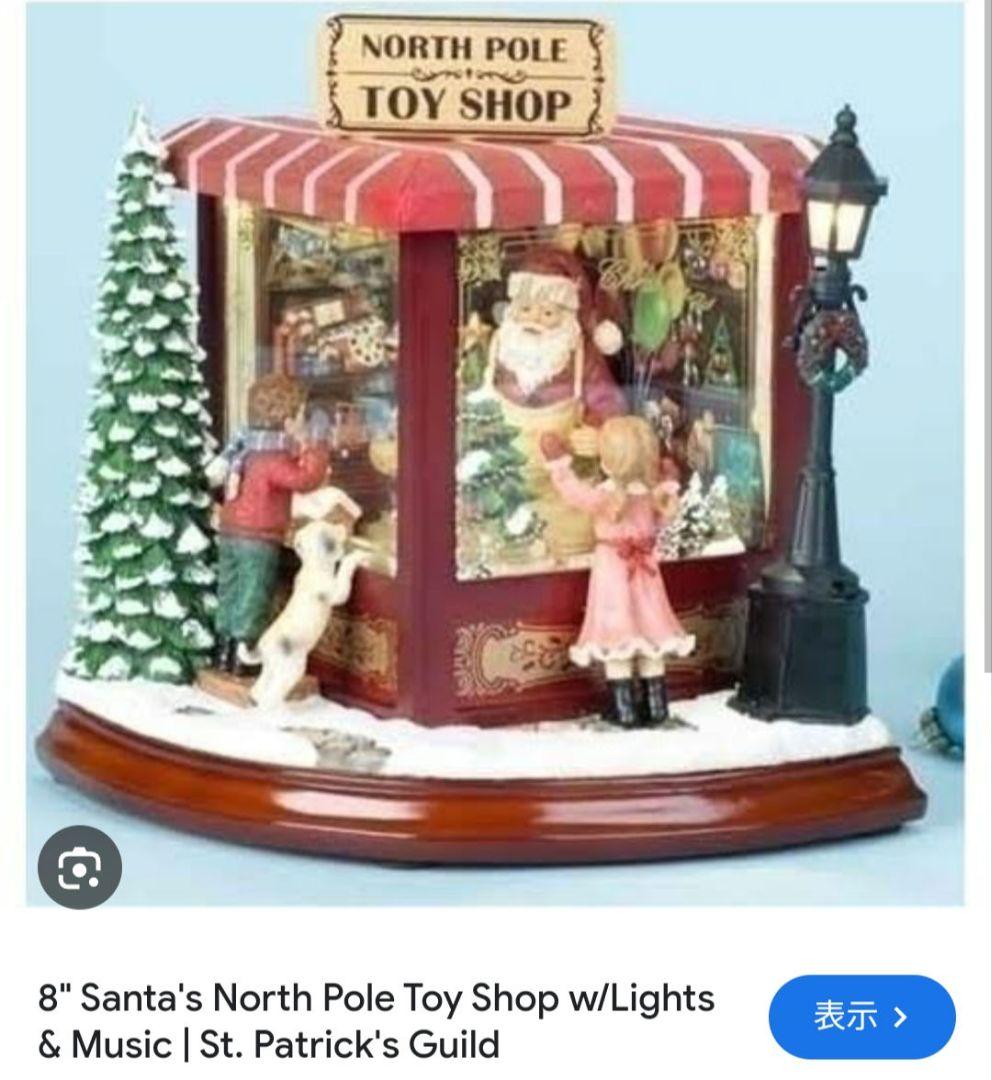
Task: Tap the blue 表示 button
Action: 861,1017
